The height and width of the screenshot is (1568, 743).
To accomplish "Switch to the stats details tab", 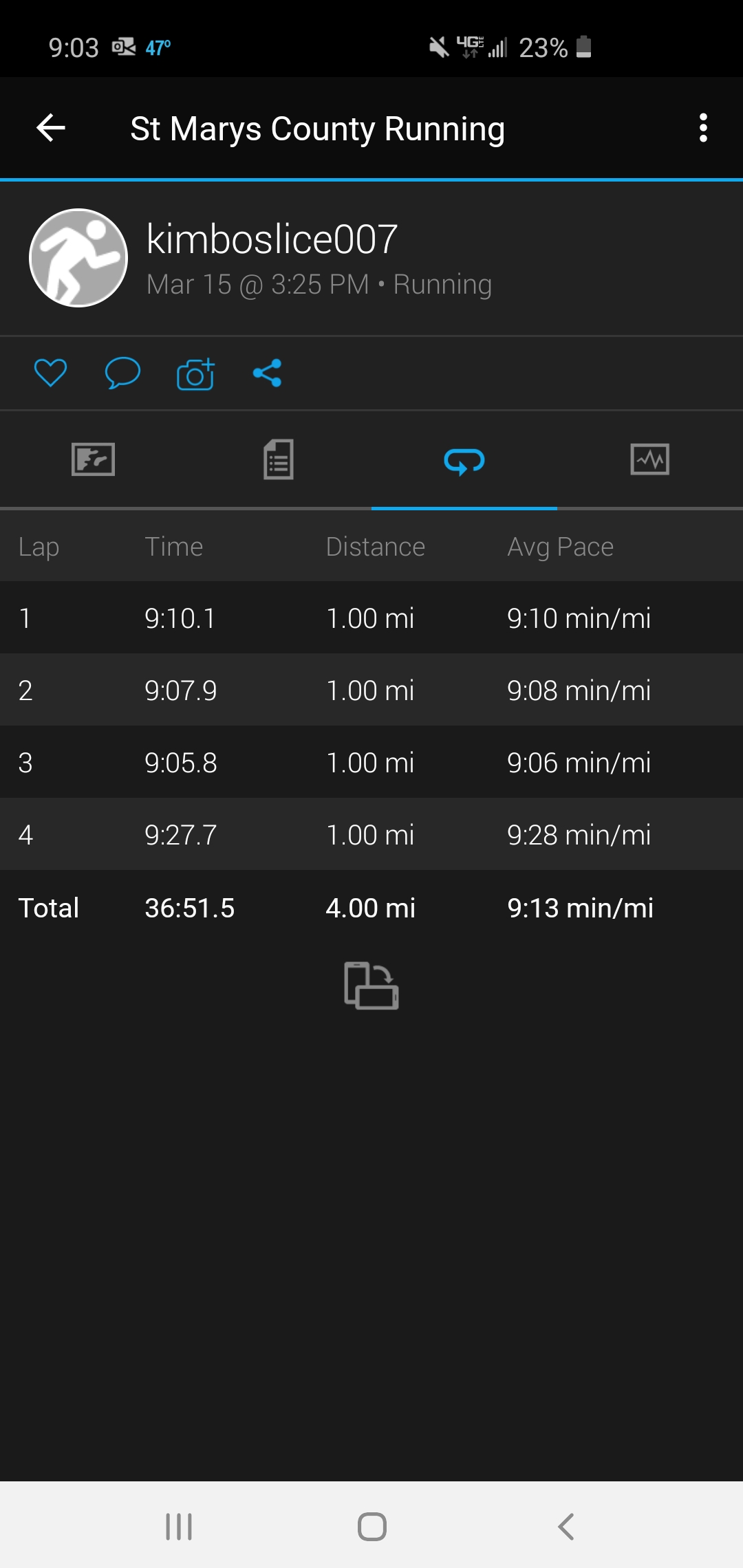I will click(279, 459).
